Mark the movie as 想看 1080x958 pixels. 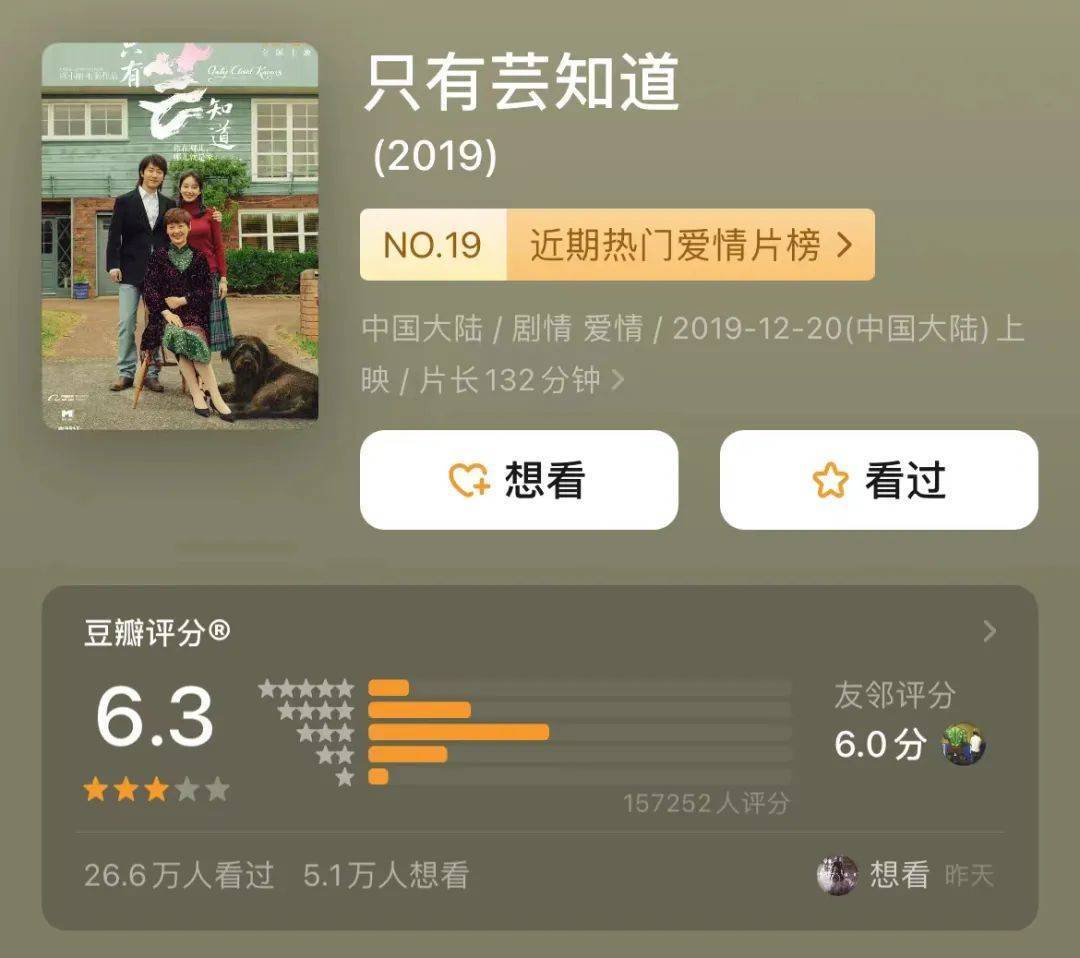[x=518, y=480]
